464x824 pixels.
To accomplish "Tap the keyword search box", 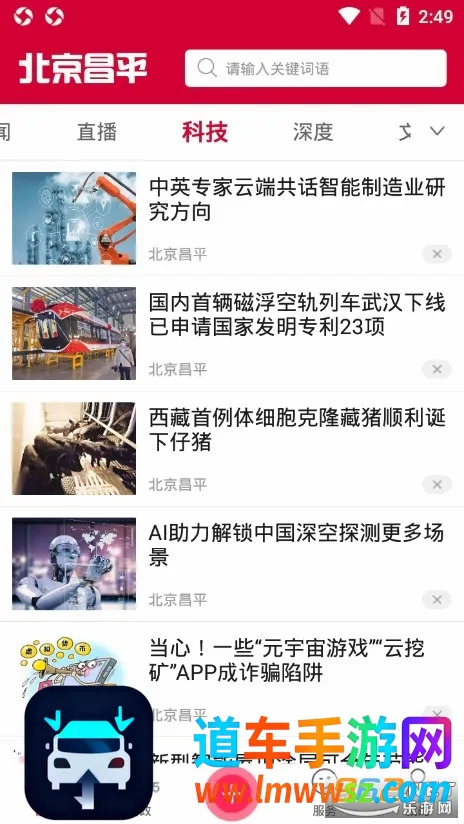I will click(x=316, y=68).
